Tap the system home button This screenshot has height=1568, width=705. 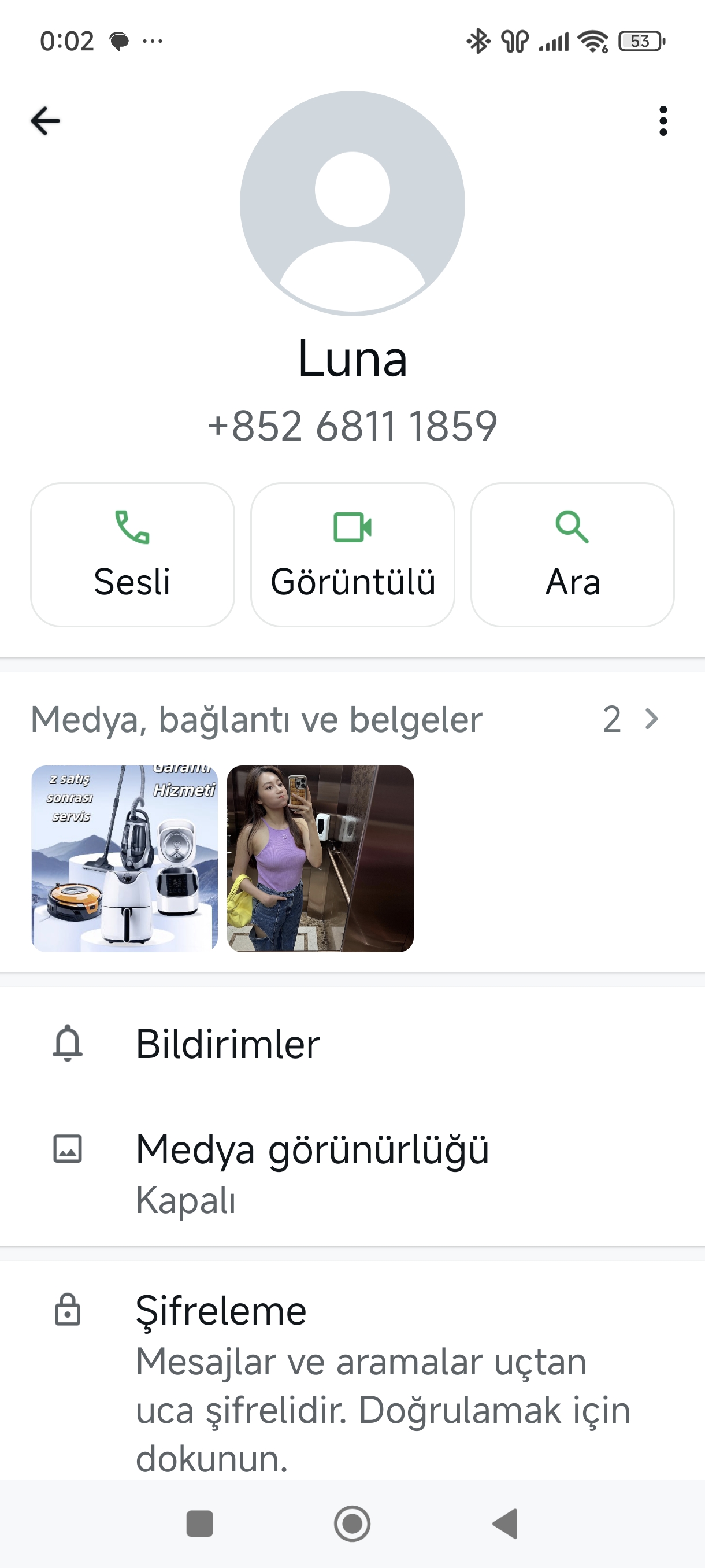(x=352, y=1524)
